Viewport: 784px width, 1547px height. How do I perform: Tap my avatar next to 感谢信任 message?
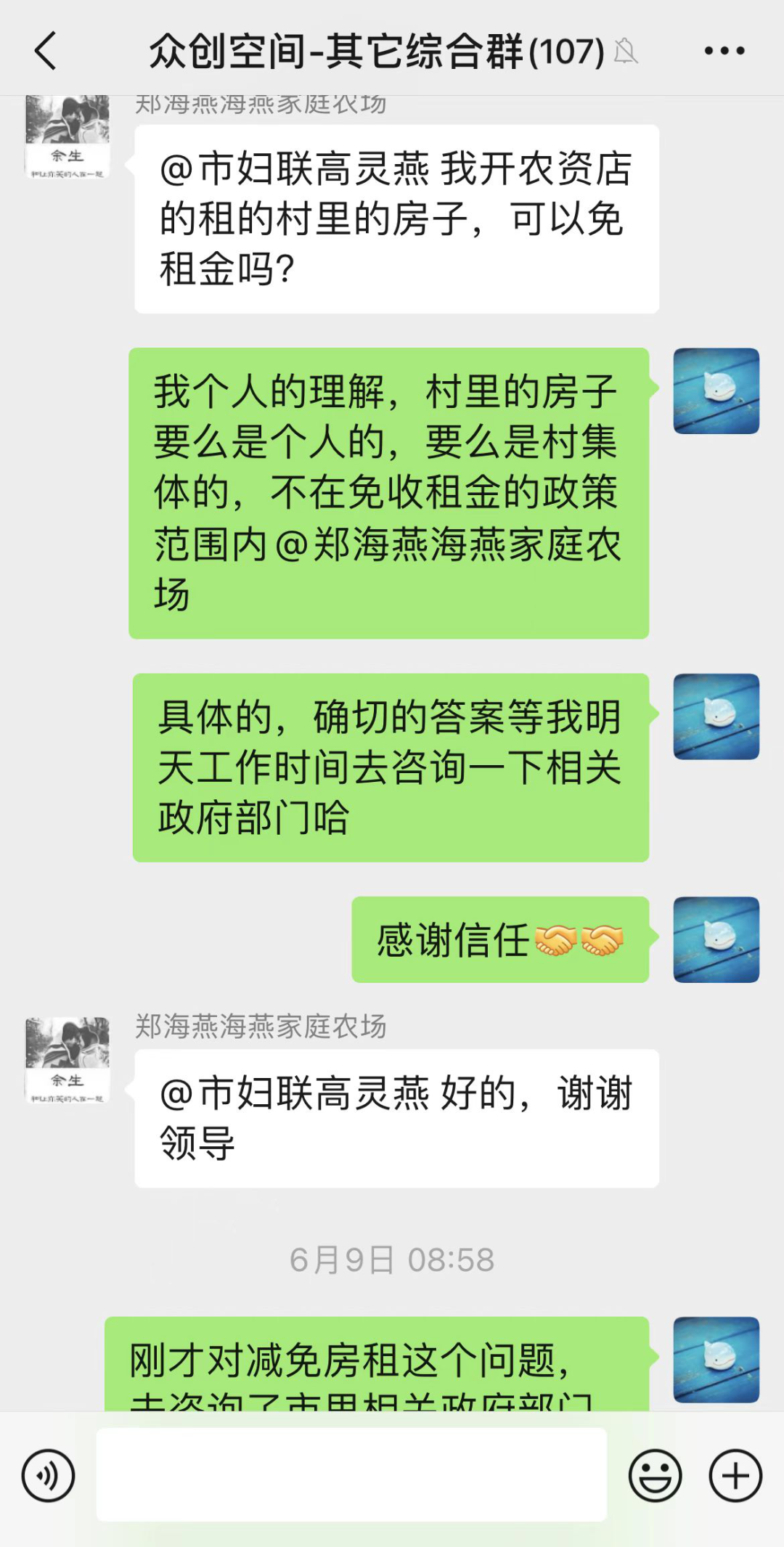pyautogui.click(x=716, y=939)
